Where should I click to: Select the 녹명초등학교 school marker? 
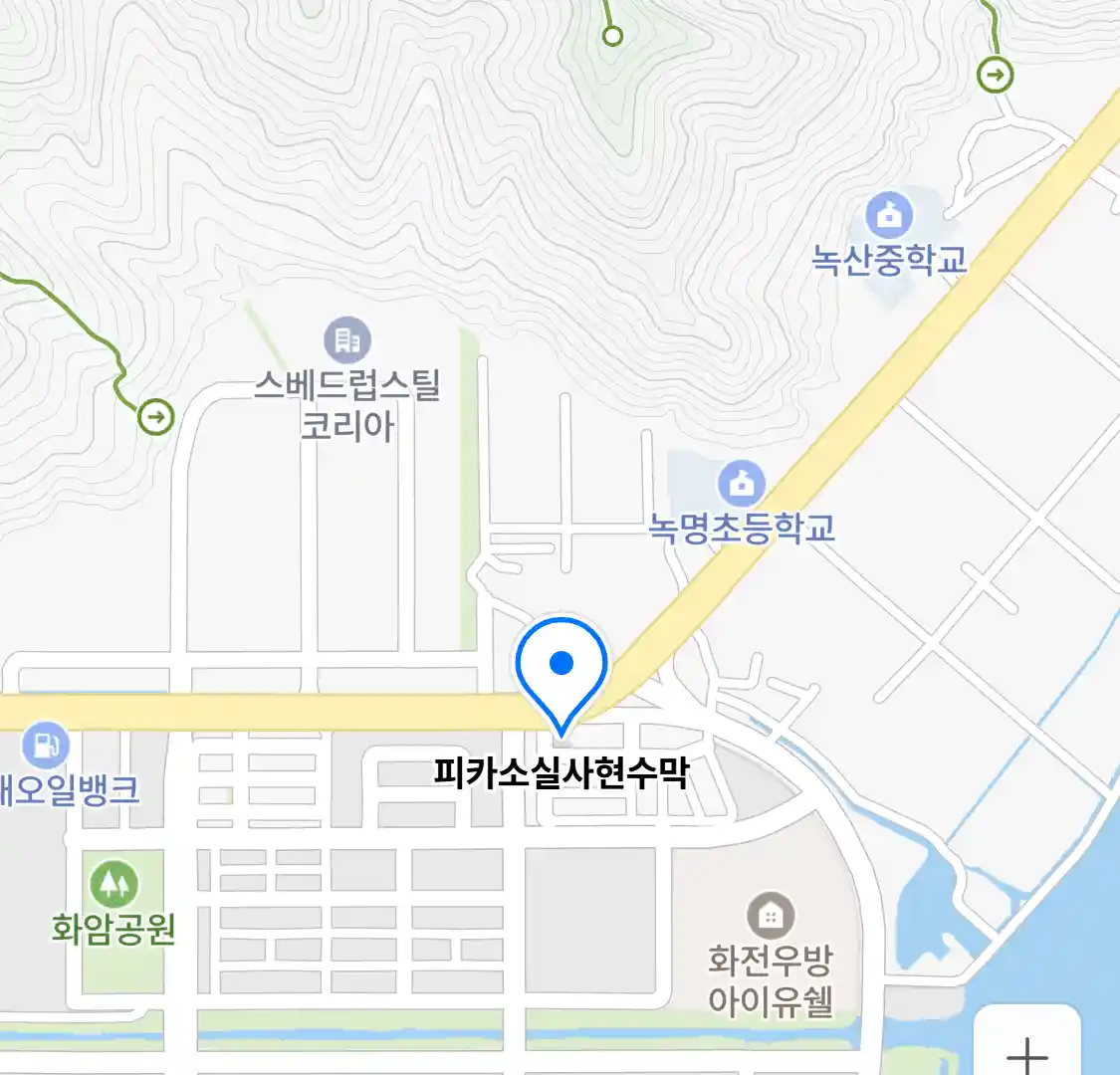(742, 485)
